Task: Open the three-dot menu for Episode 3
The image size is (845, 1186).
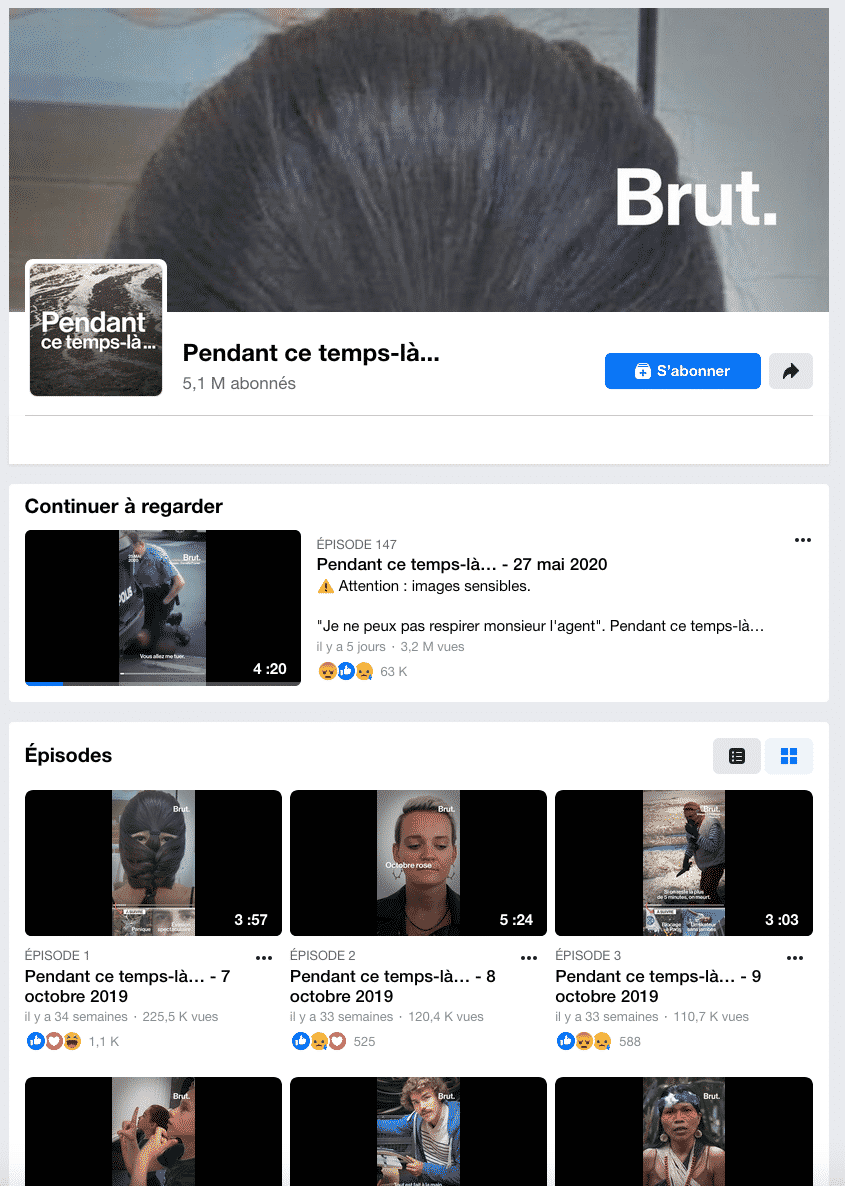Action: [x=795, y=958]
